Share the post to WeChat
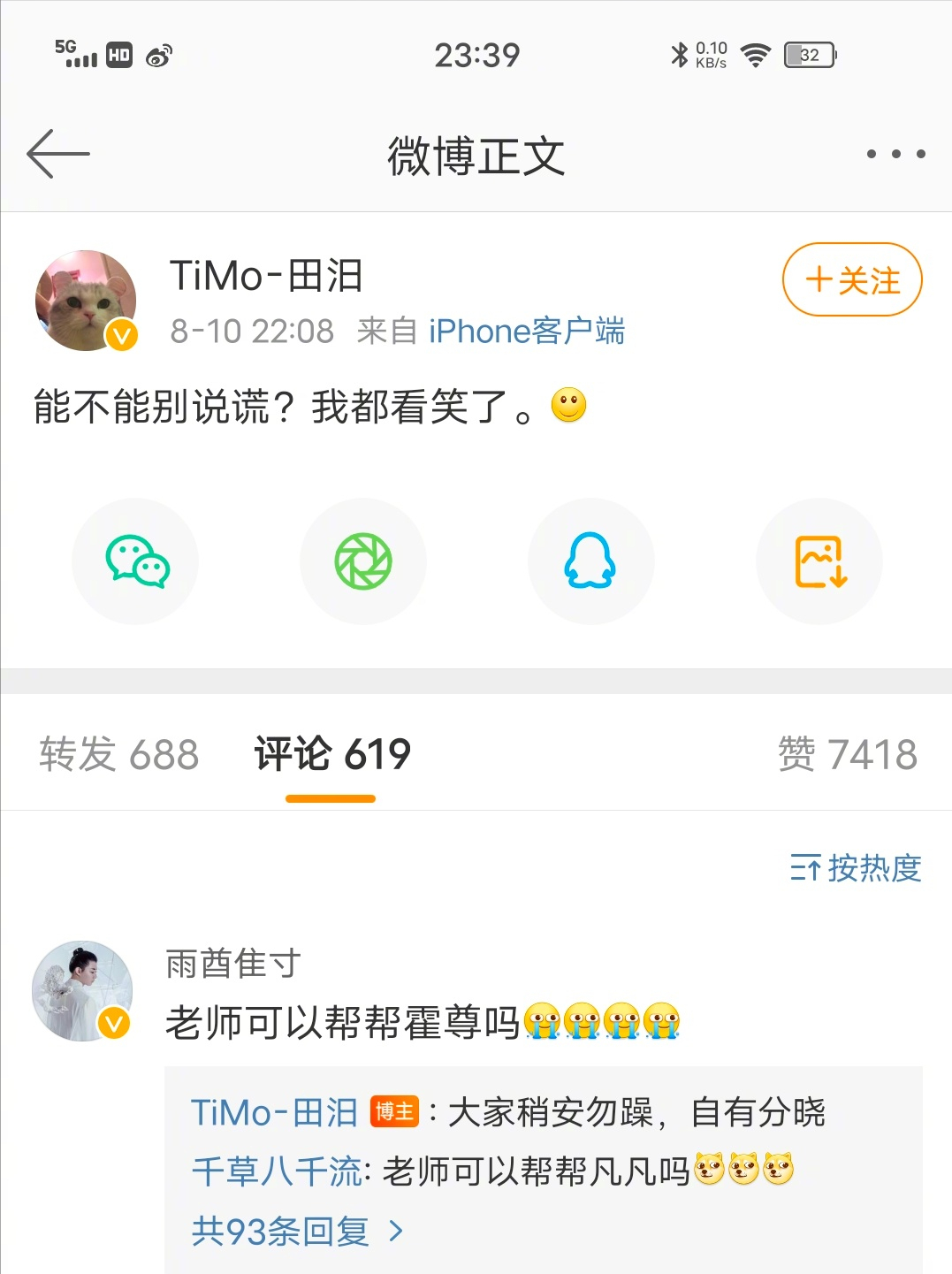Image resolution: width=952 pixels, height=1274 pixels. coord(136,561)
